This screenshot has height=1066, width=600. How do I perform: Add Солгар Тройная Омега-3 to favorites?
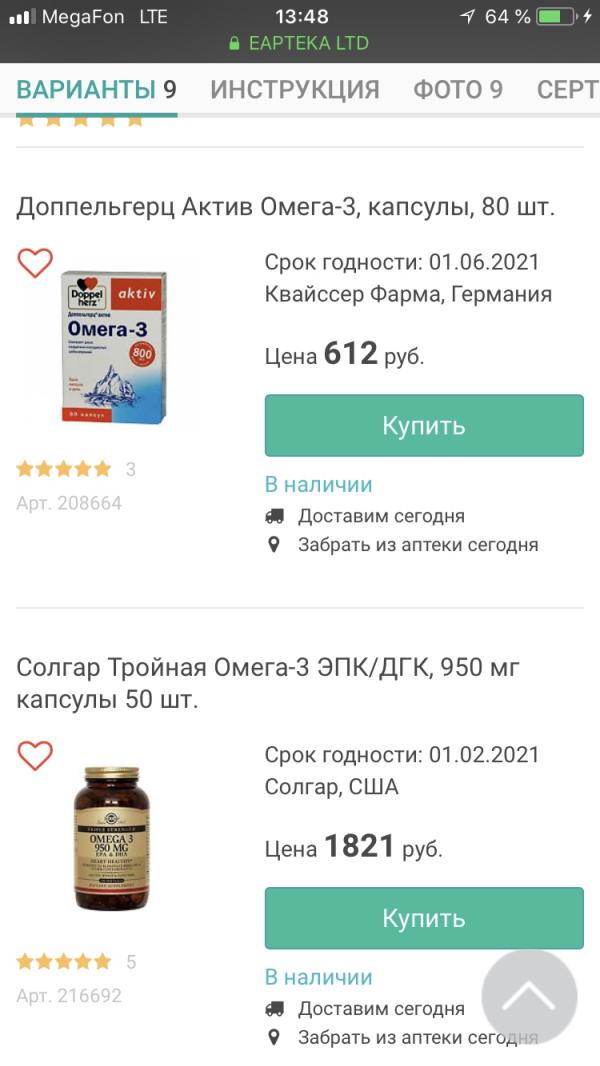[35, 755]
